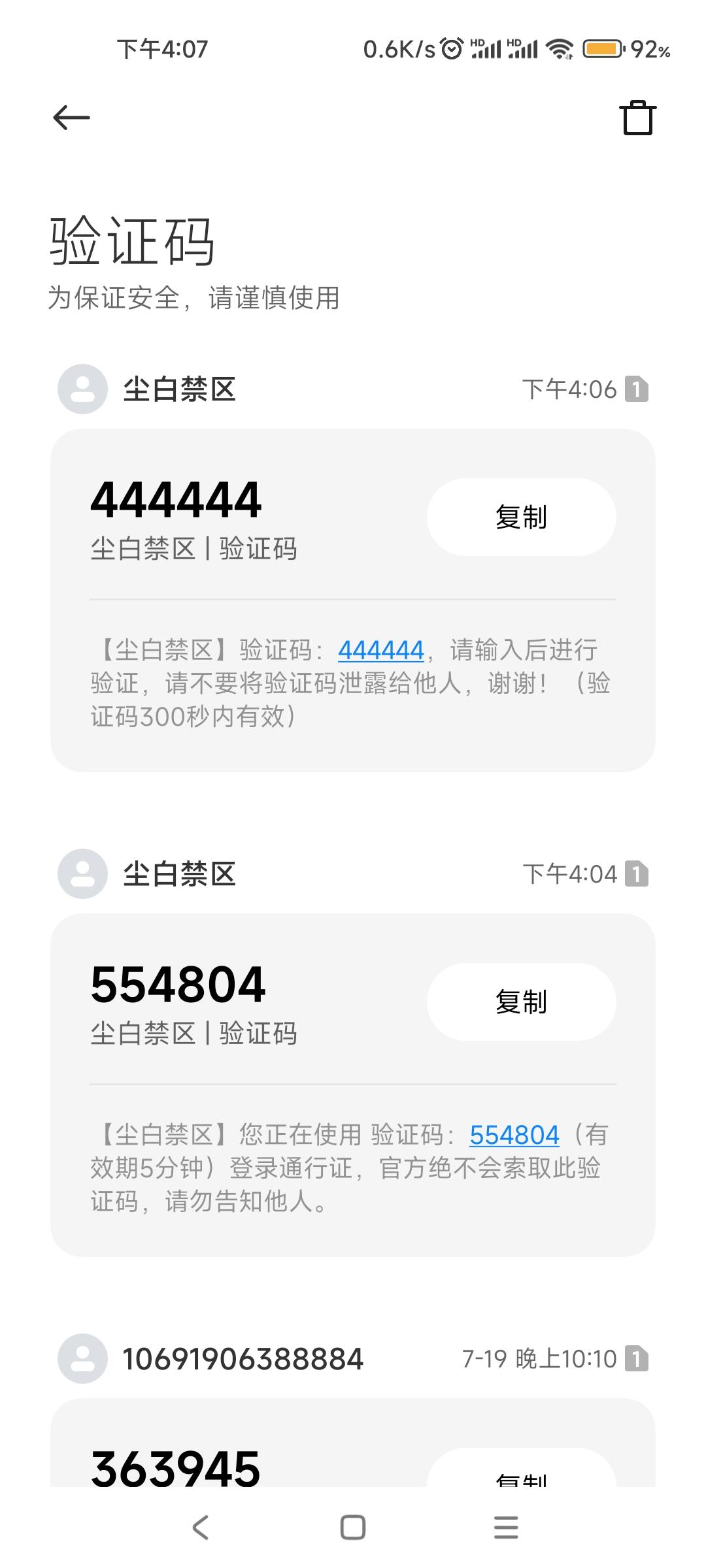The width and height of the screenshot is (706, 1568).
Task: Open the recents button in navigation bar
Action: click(506, 1529)
